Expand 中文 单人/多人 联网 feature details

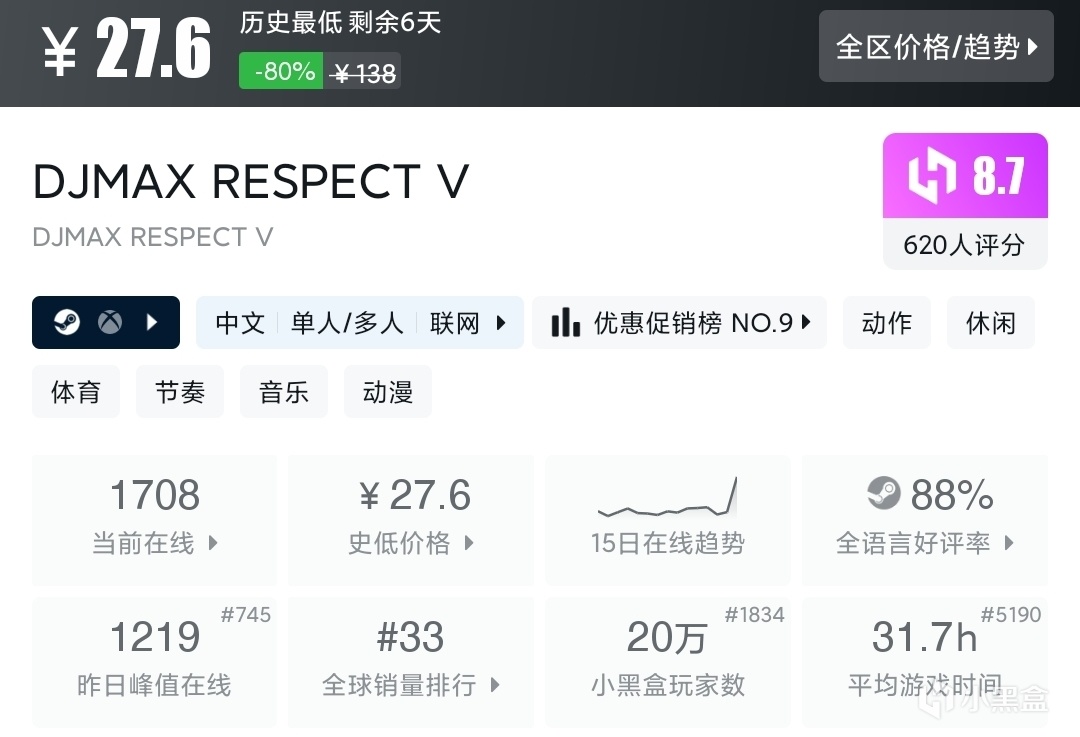(360, 322)
